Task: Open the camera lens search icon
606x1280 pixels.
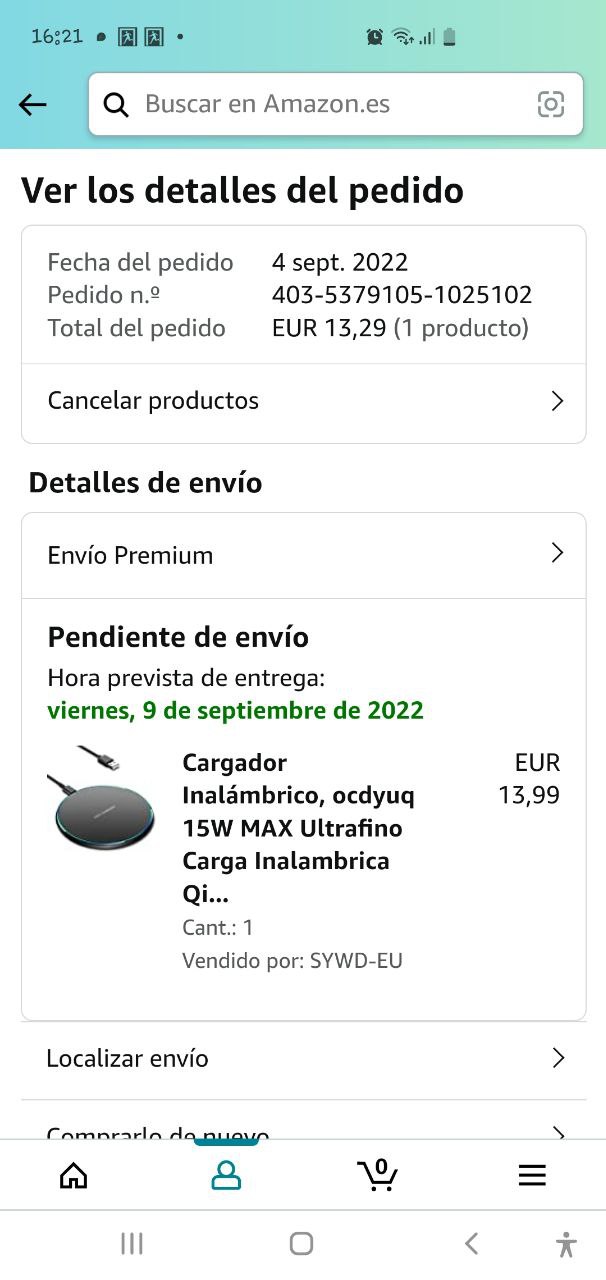Action: [x=551, y=104]
